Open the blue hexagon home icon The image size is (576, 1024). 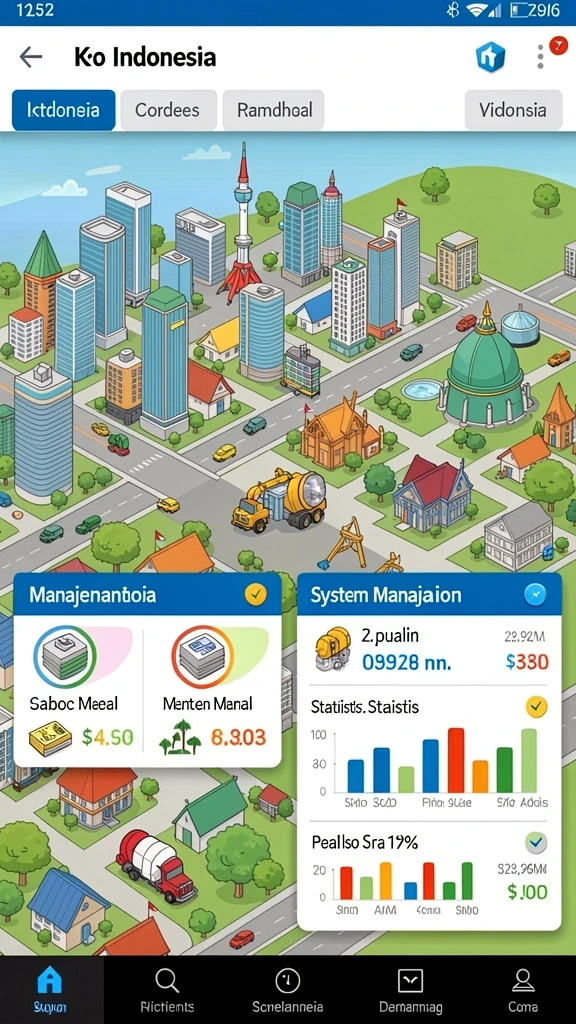490,57
